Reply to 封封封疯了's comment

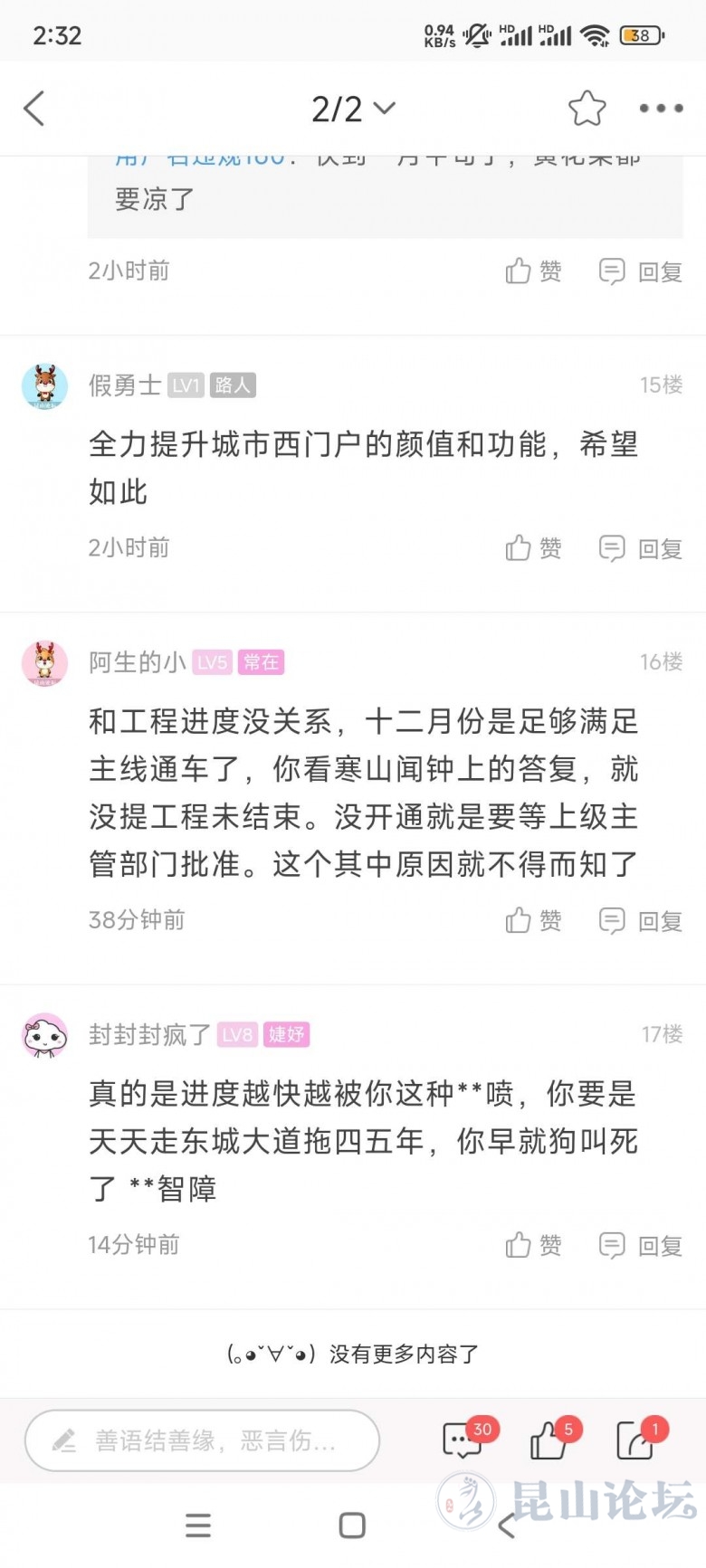click(641, 1246)
